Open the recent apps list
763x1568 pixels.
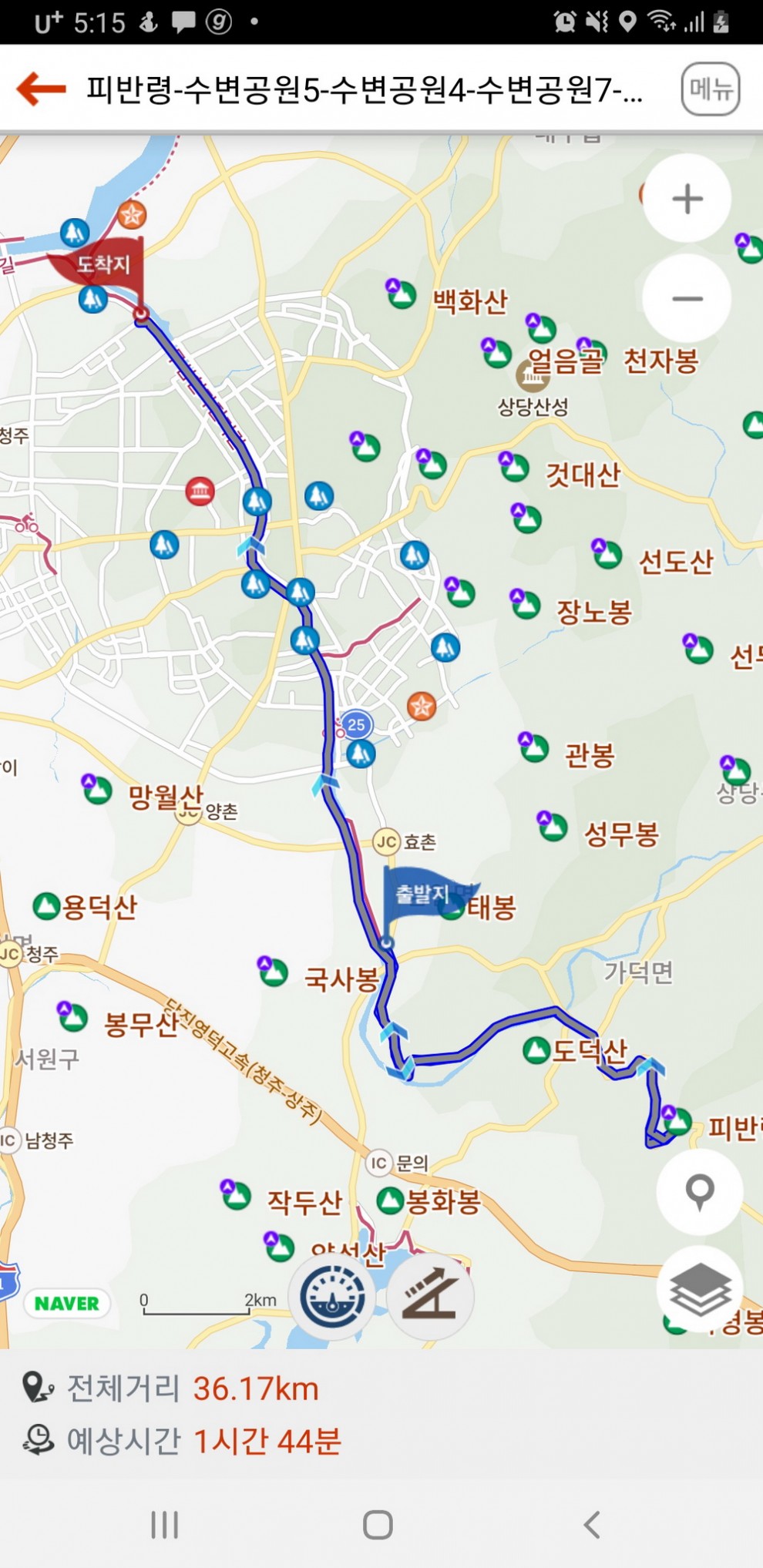click(x=164, y=1523)
